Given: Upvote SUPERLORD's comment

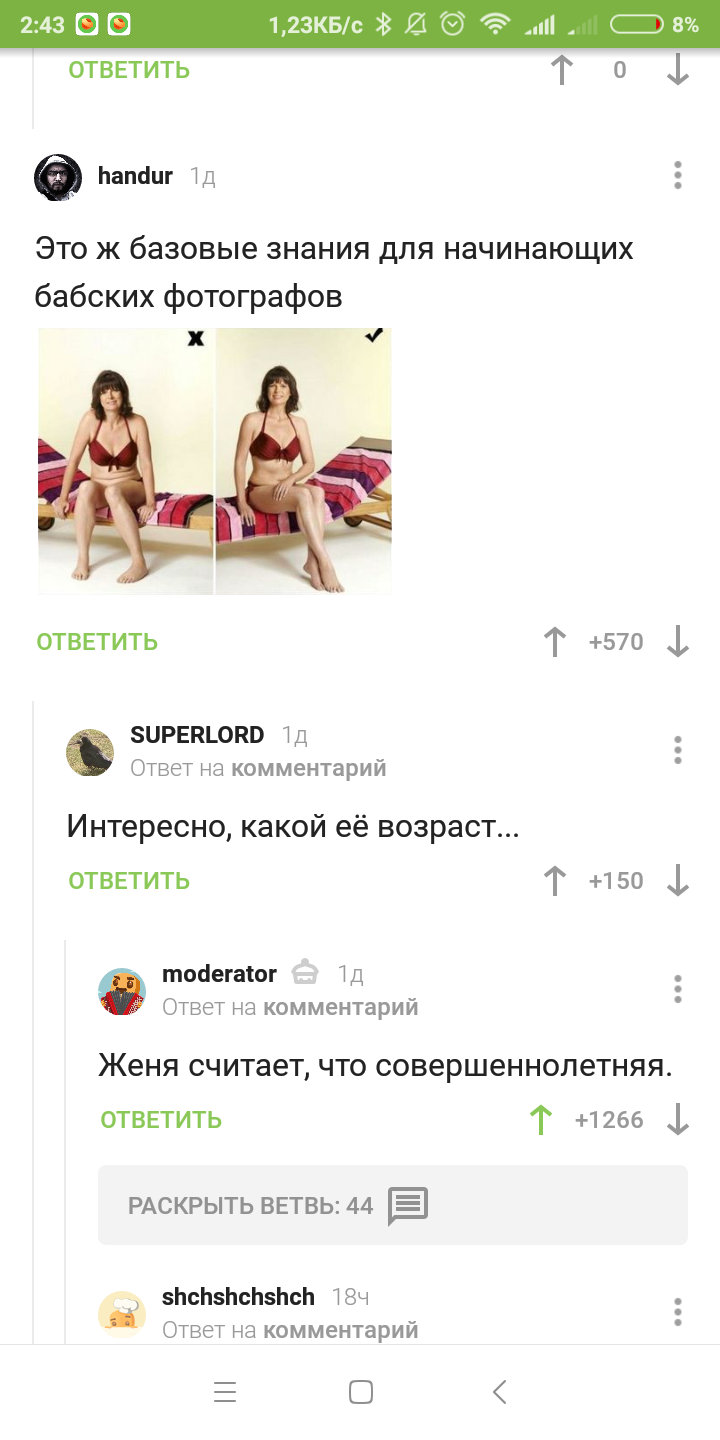Looking at the screenshot, I should [555, 880].
